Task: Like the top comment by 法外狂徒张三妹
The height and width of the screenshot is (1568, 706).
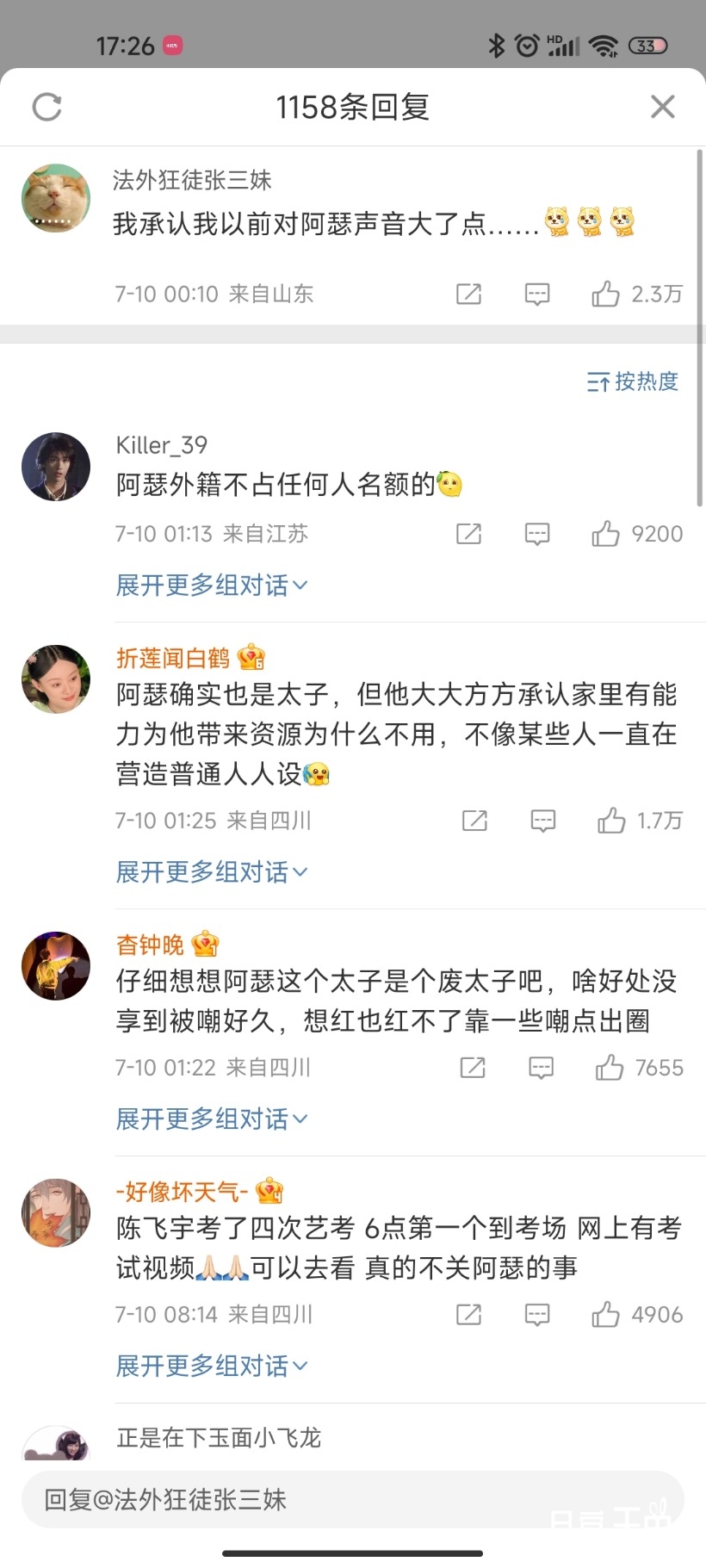Action: click(x=605, y=294)
